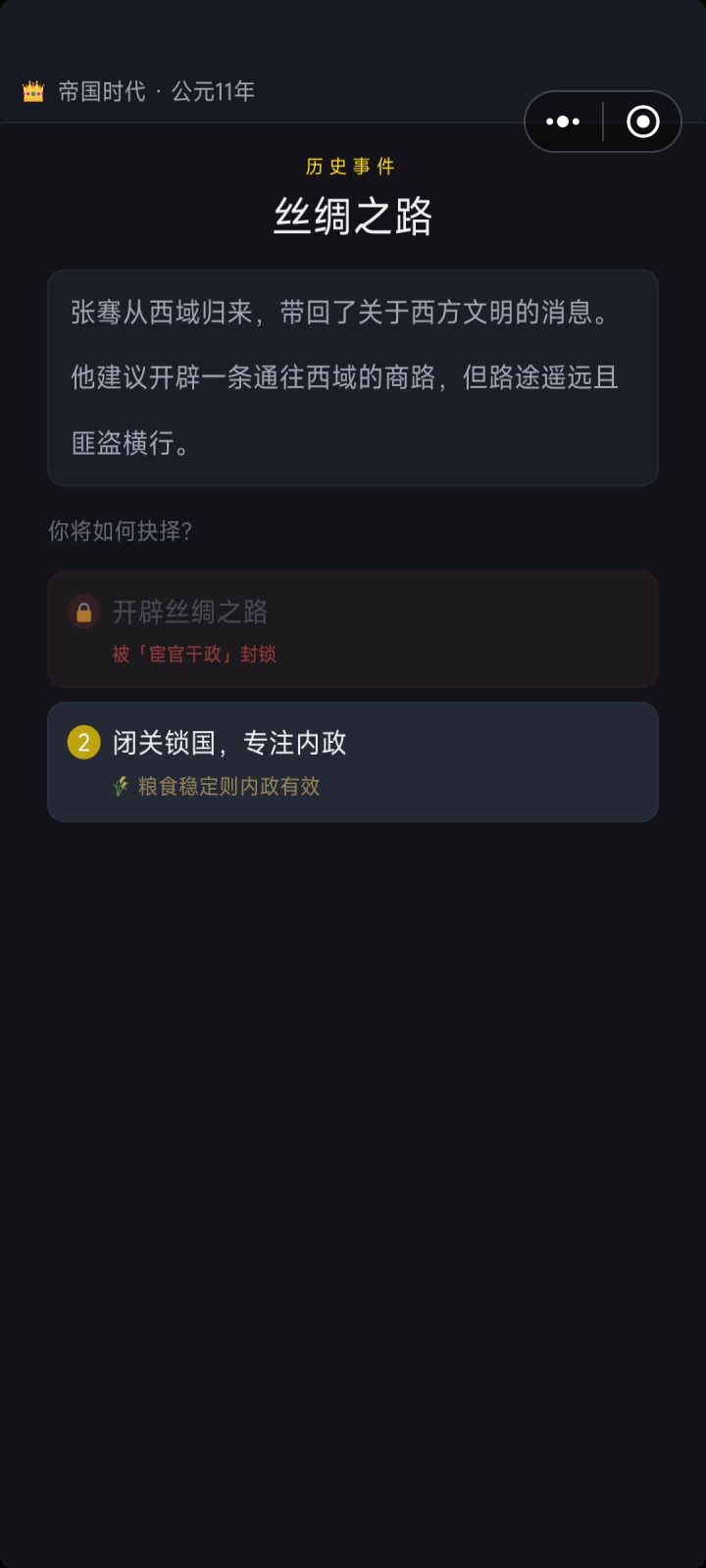This screenshot has width=706, height=1568.
Task: Click the 被「宦官干政」封锁 warning text
Action: (196, 655)
